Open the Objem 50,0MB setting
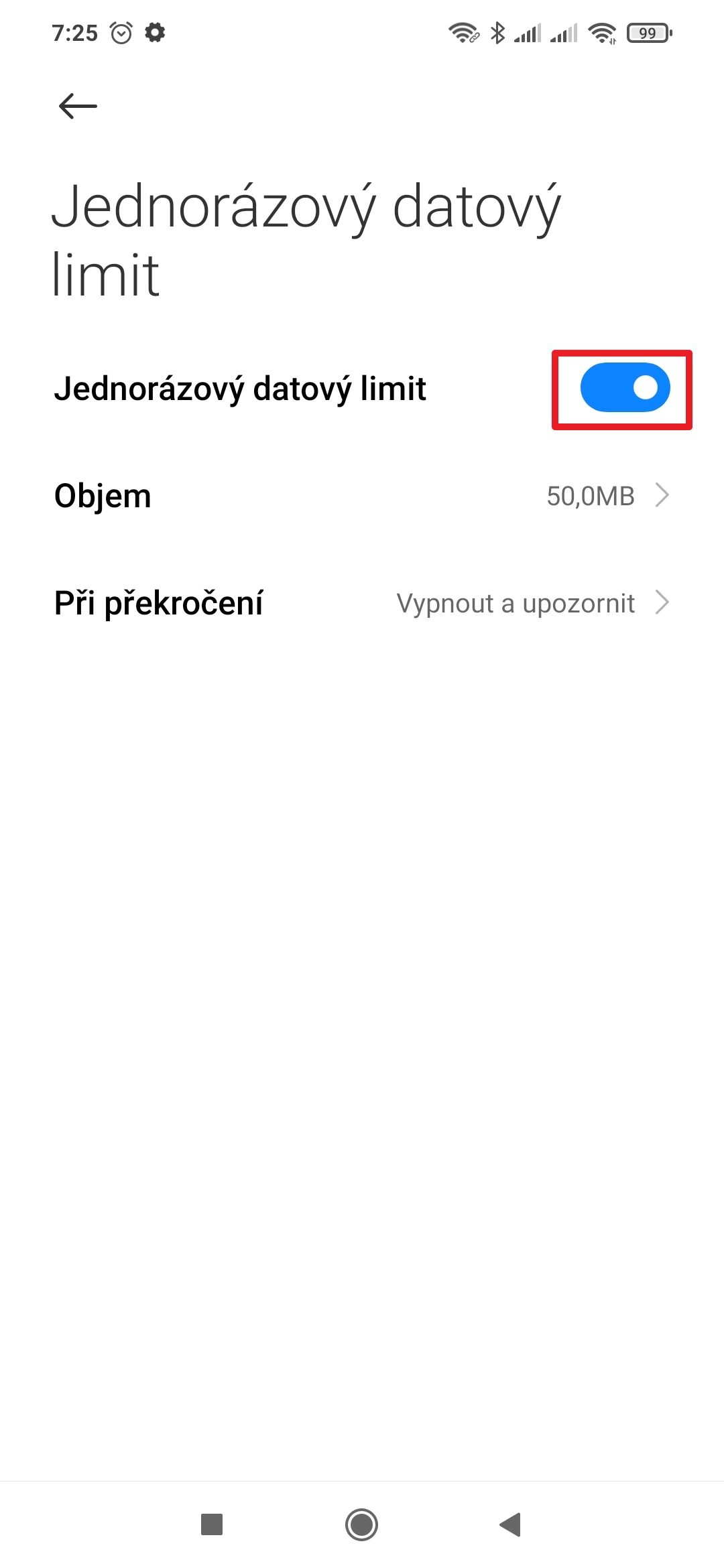The width and height of the screenshot is (724, 1568). pos(362,496)
